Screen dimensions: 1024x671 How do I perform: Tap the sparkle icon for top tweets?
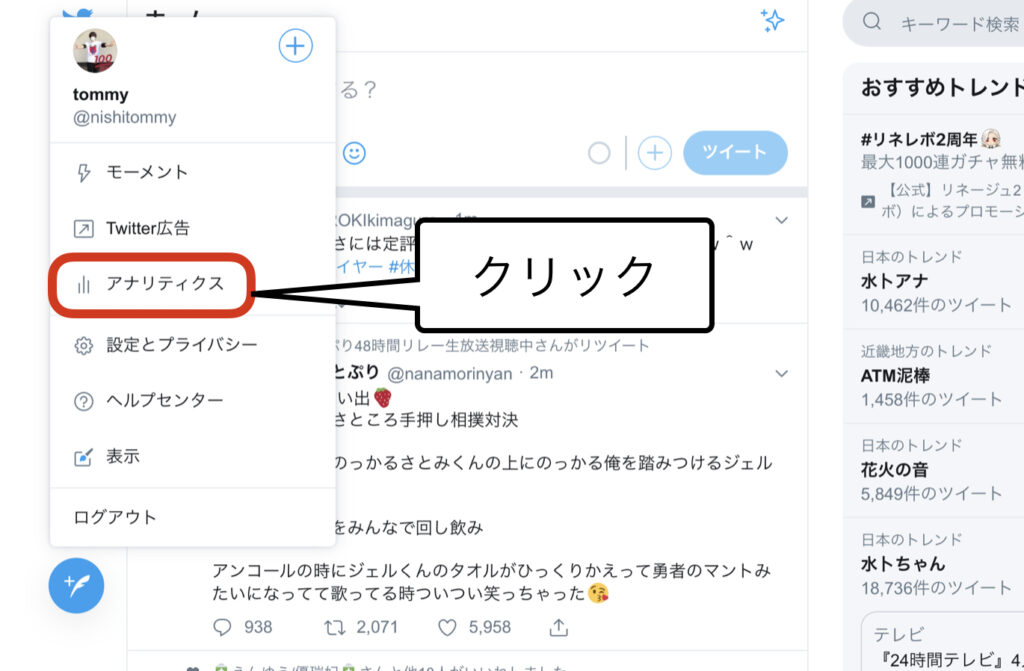click(x=771, y=21)
